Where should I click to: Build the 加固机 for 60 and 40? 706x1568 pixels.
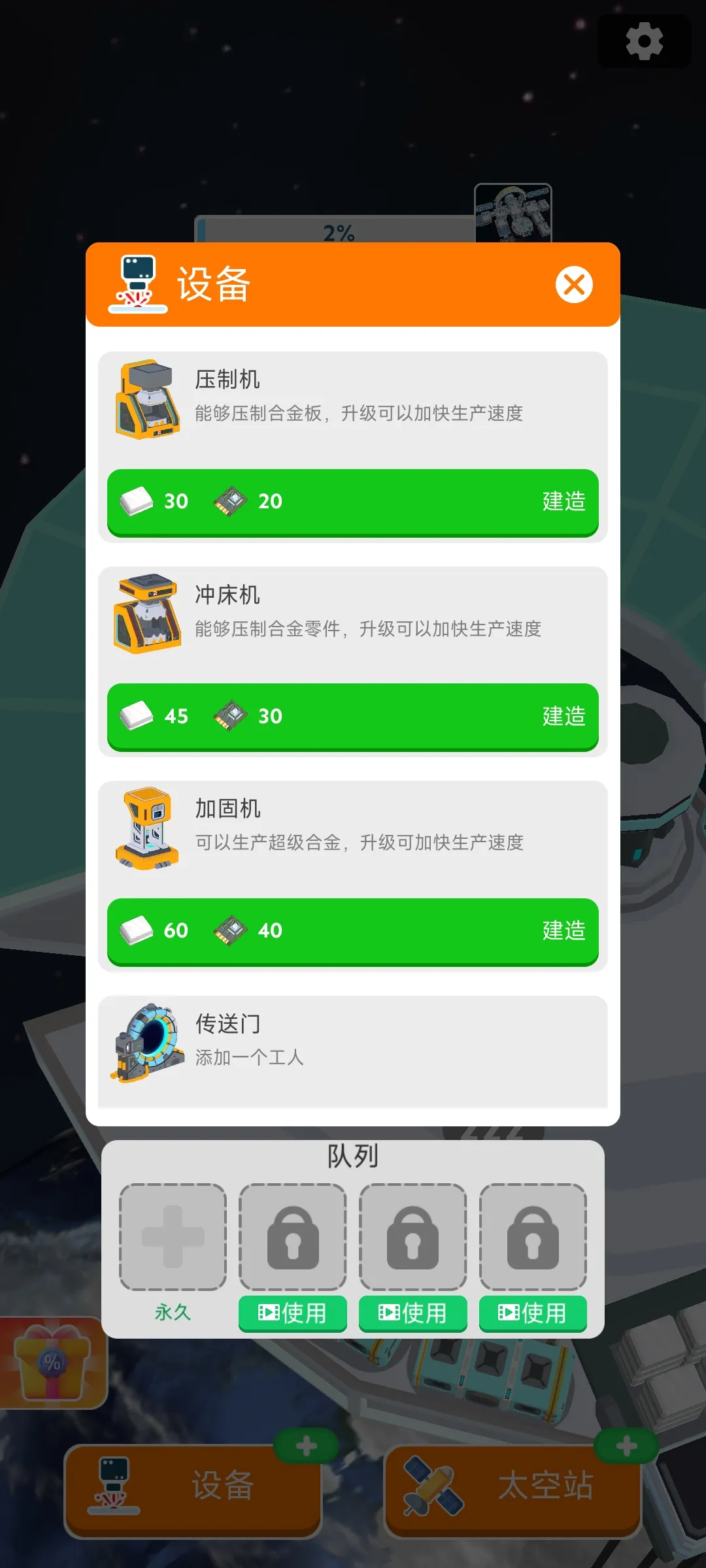[x=353, y=931]
